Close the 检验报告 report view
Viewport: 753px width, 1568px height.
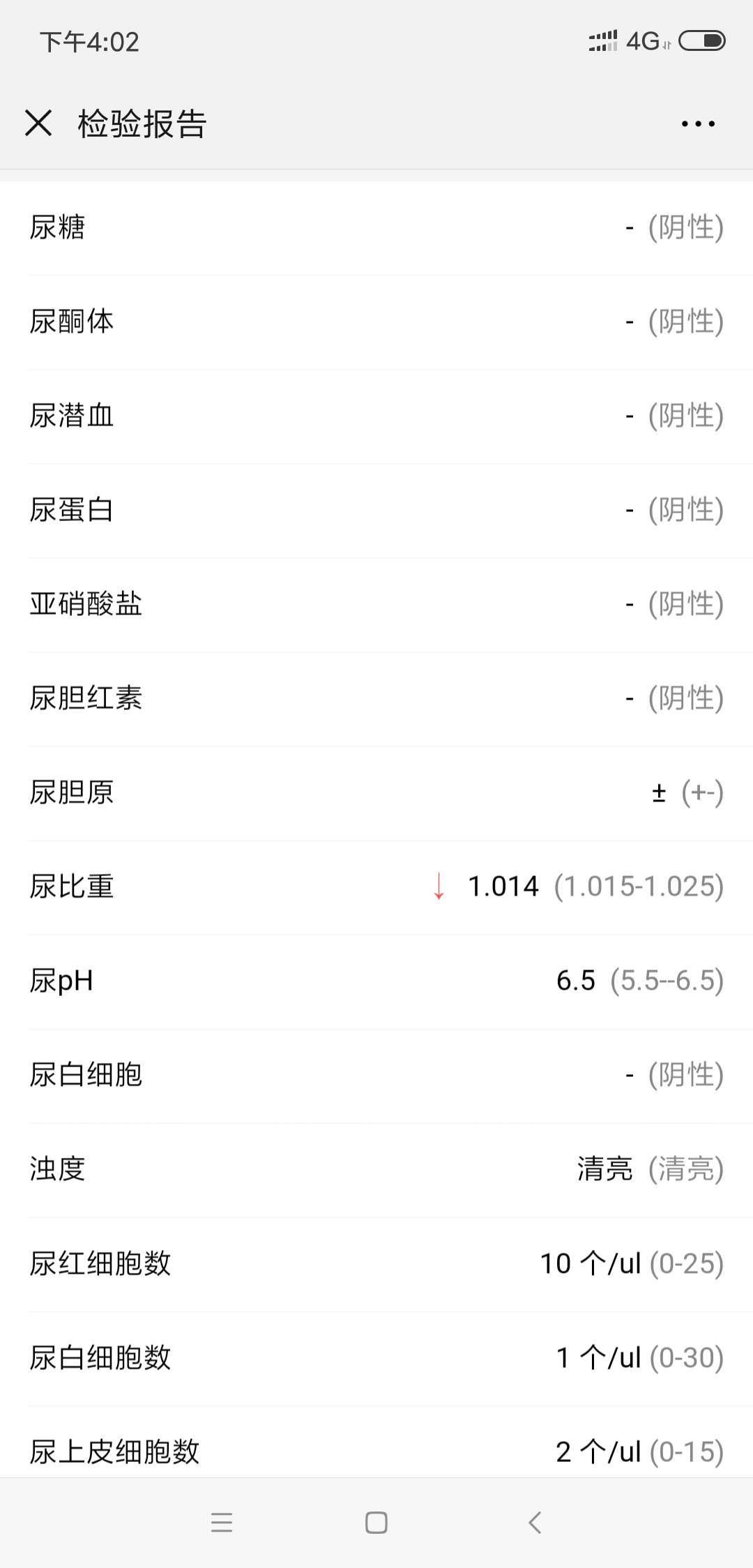(x=39, y=123)
